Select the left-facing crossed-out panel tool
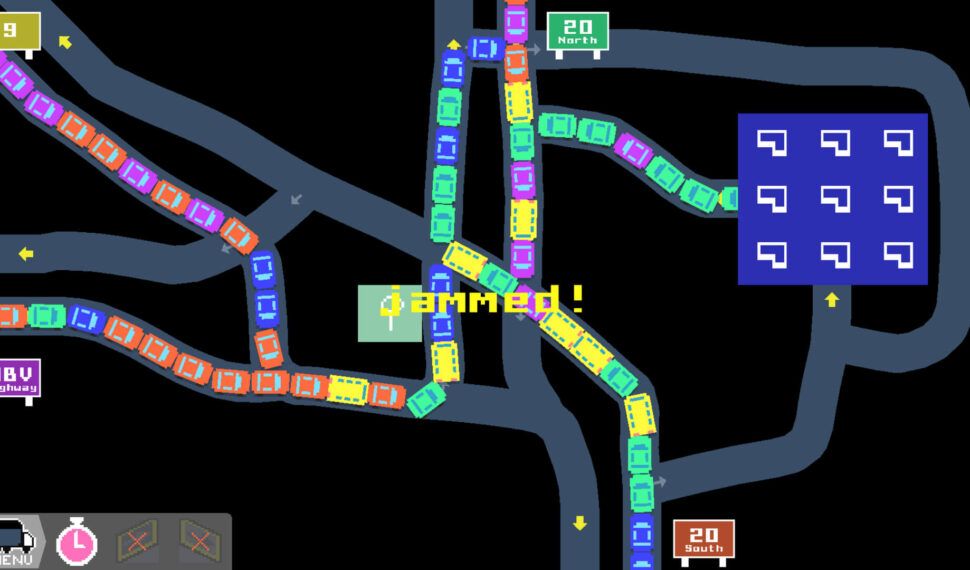The width and height of the screenshot is (970, 570). coord(137,542)
